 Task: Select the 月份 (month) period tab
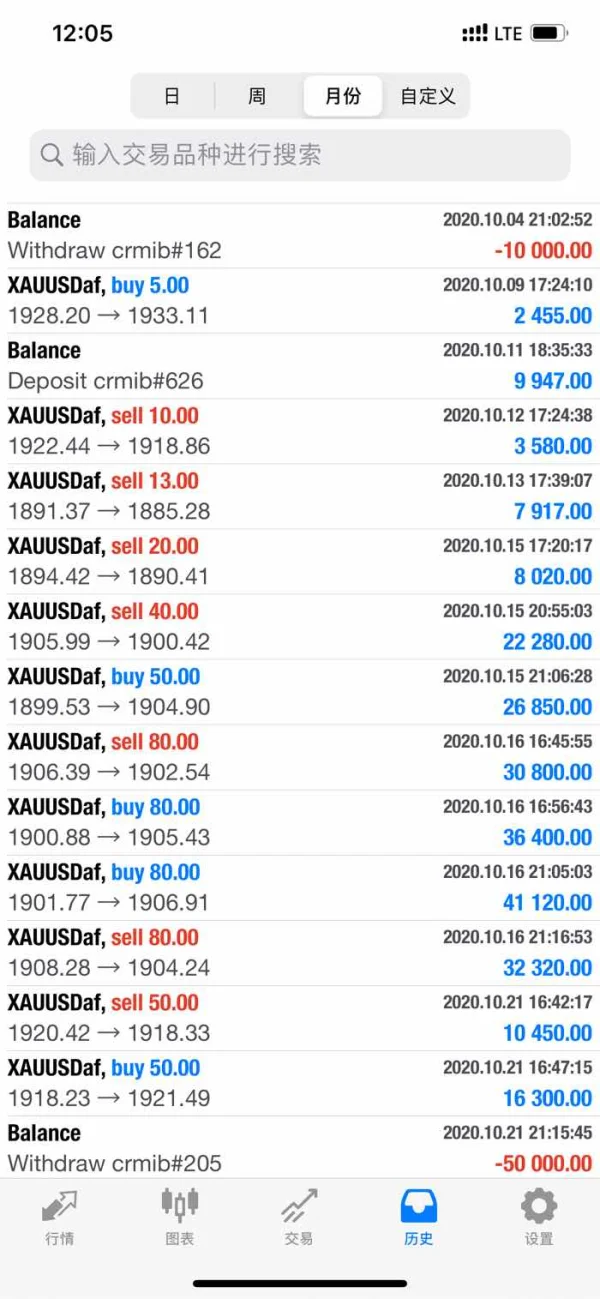point(342,97)
